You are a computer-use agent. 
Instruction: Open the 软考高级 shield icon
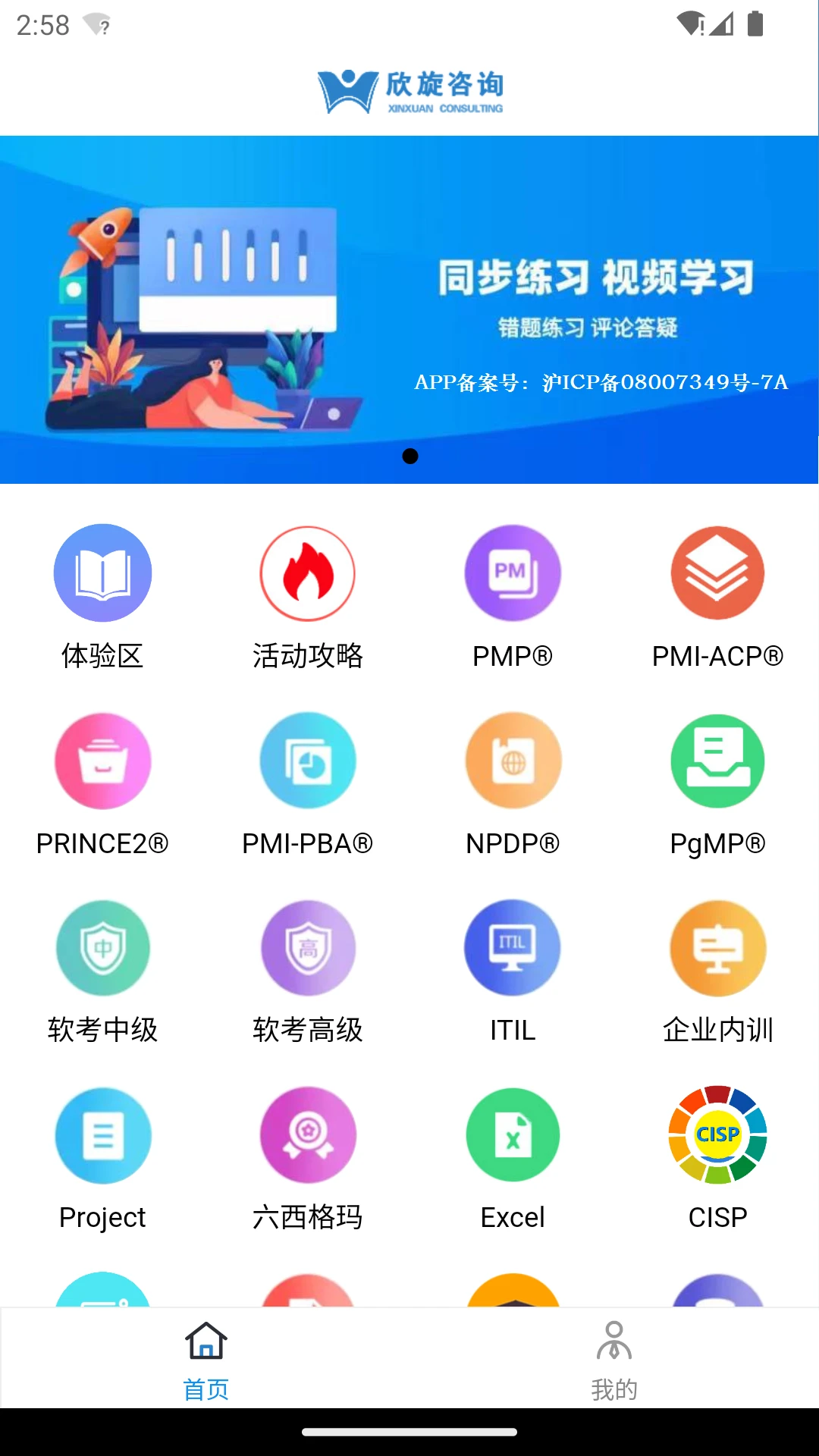pyautogui.click(x=307, y=948)
